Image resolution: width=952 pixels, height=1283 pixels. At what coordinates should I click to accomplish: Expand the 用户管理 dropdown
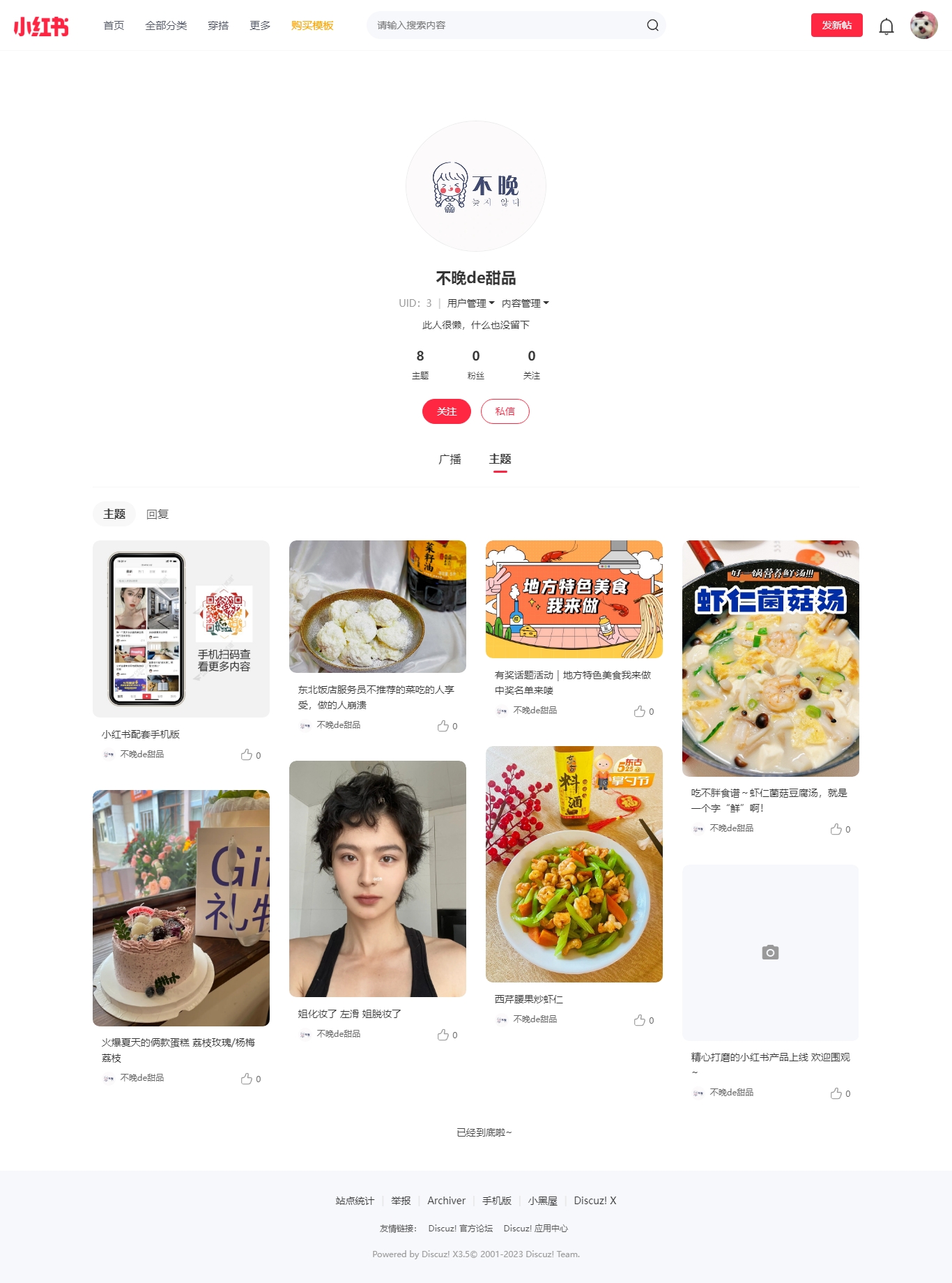(x=470, y=303)
